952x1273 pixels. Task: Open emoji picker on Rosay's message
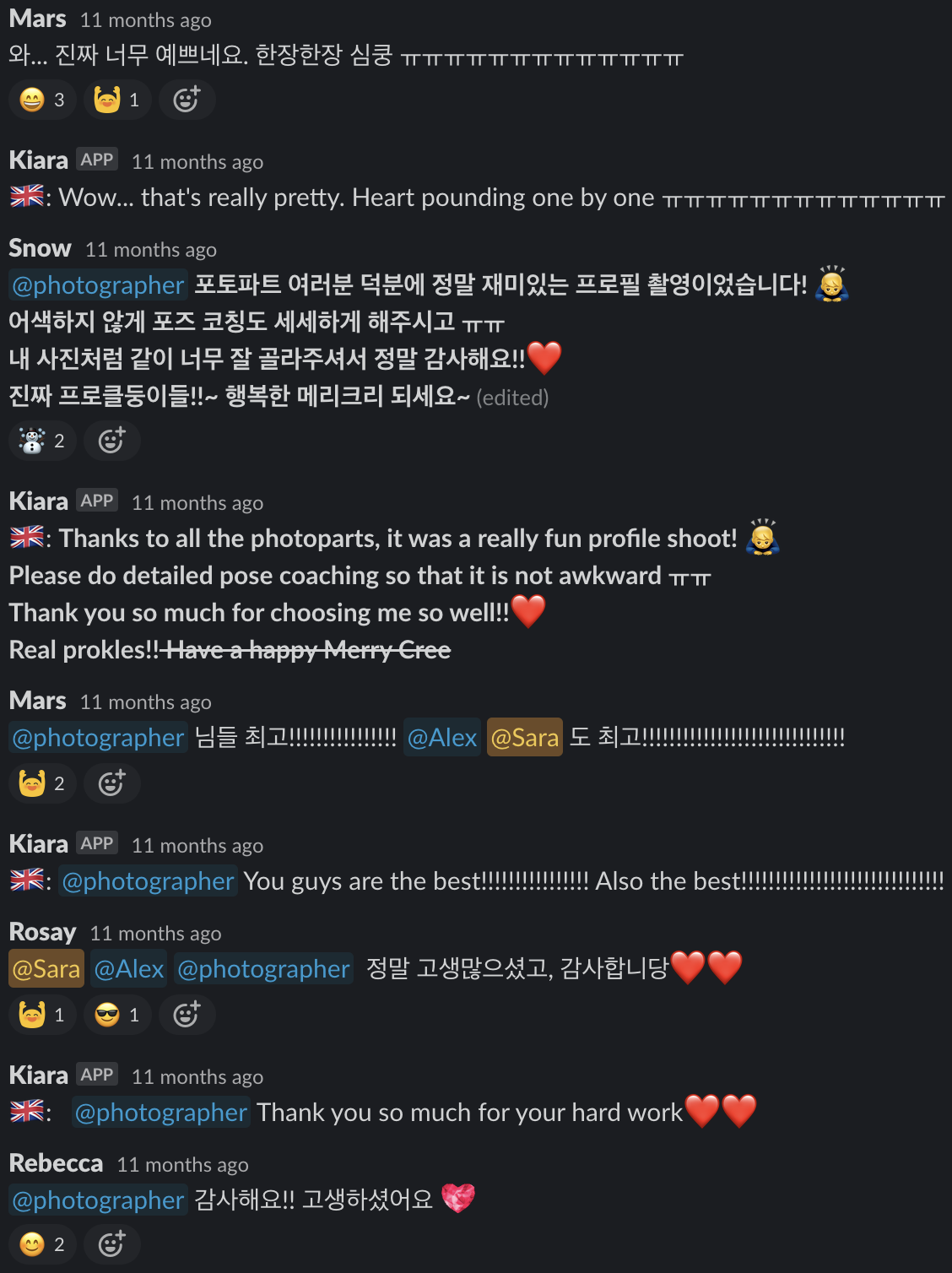coord(187,1016)
